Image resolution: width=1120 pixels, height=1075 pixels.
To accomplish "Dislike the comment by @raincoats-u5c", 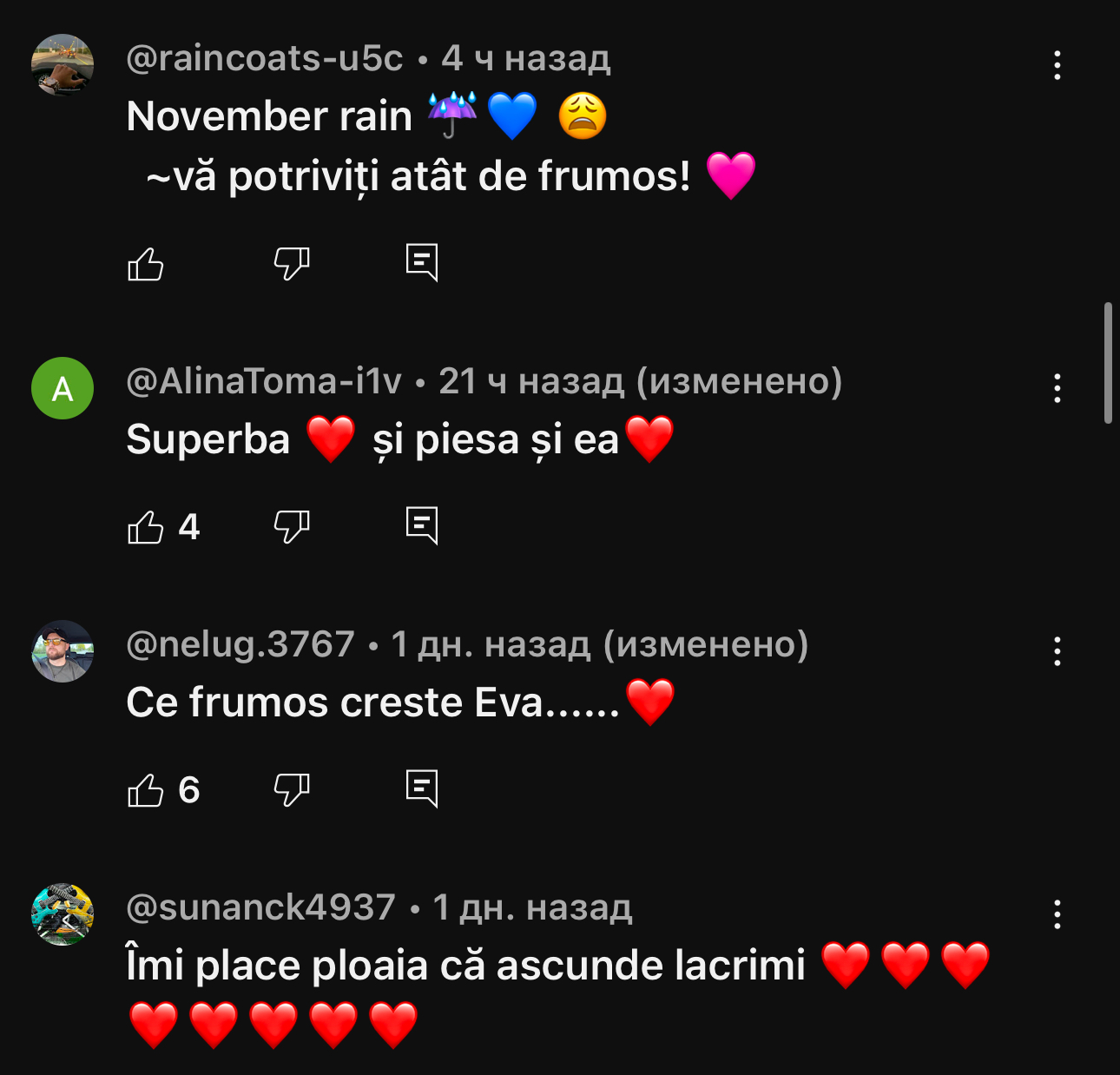I will point(292,263).
